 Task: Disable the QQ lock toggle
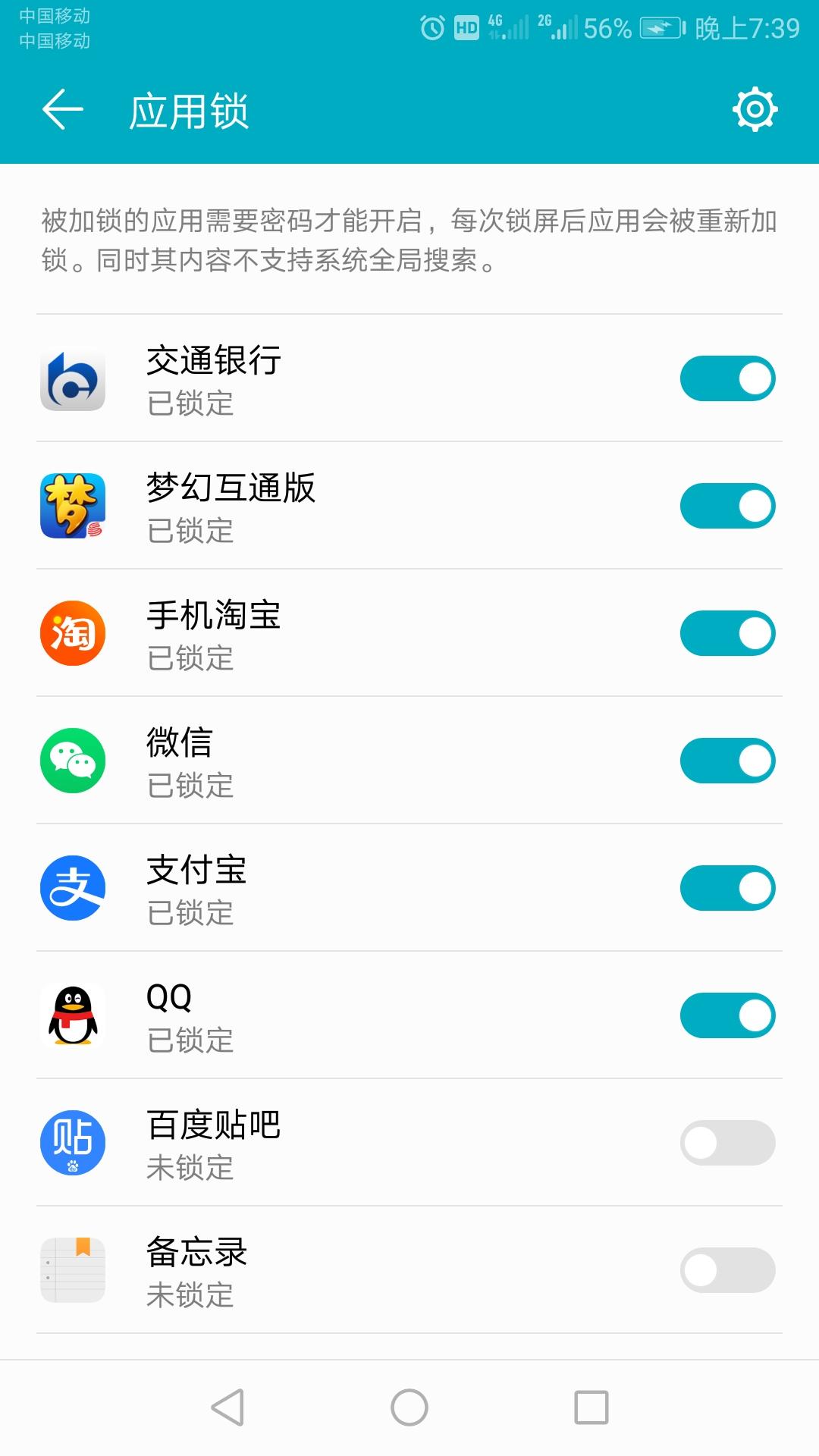pyautogui.click(x=727, y=1015)
